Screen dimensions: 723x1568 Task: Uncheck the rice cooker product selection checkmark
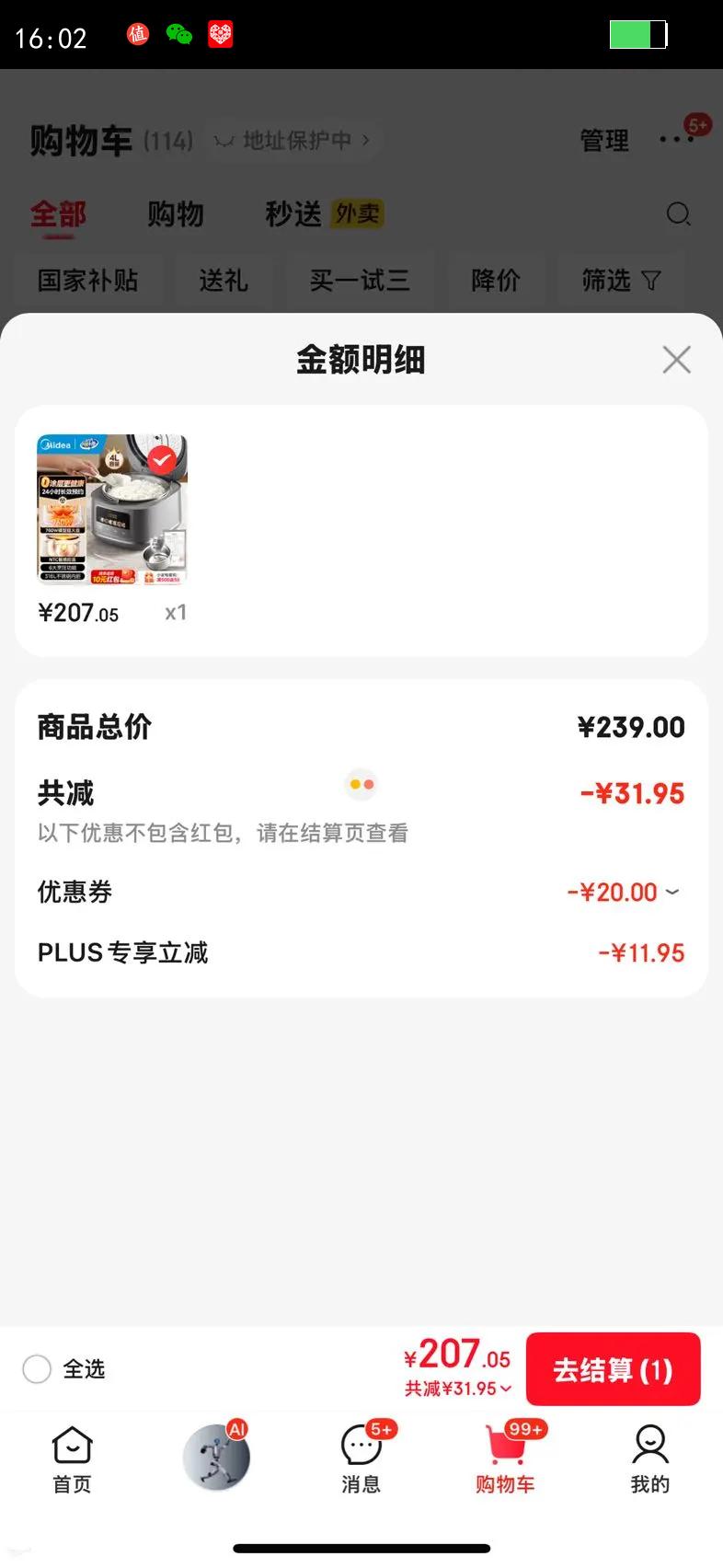[x=161, y=459]
